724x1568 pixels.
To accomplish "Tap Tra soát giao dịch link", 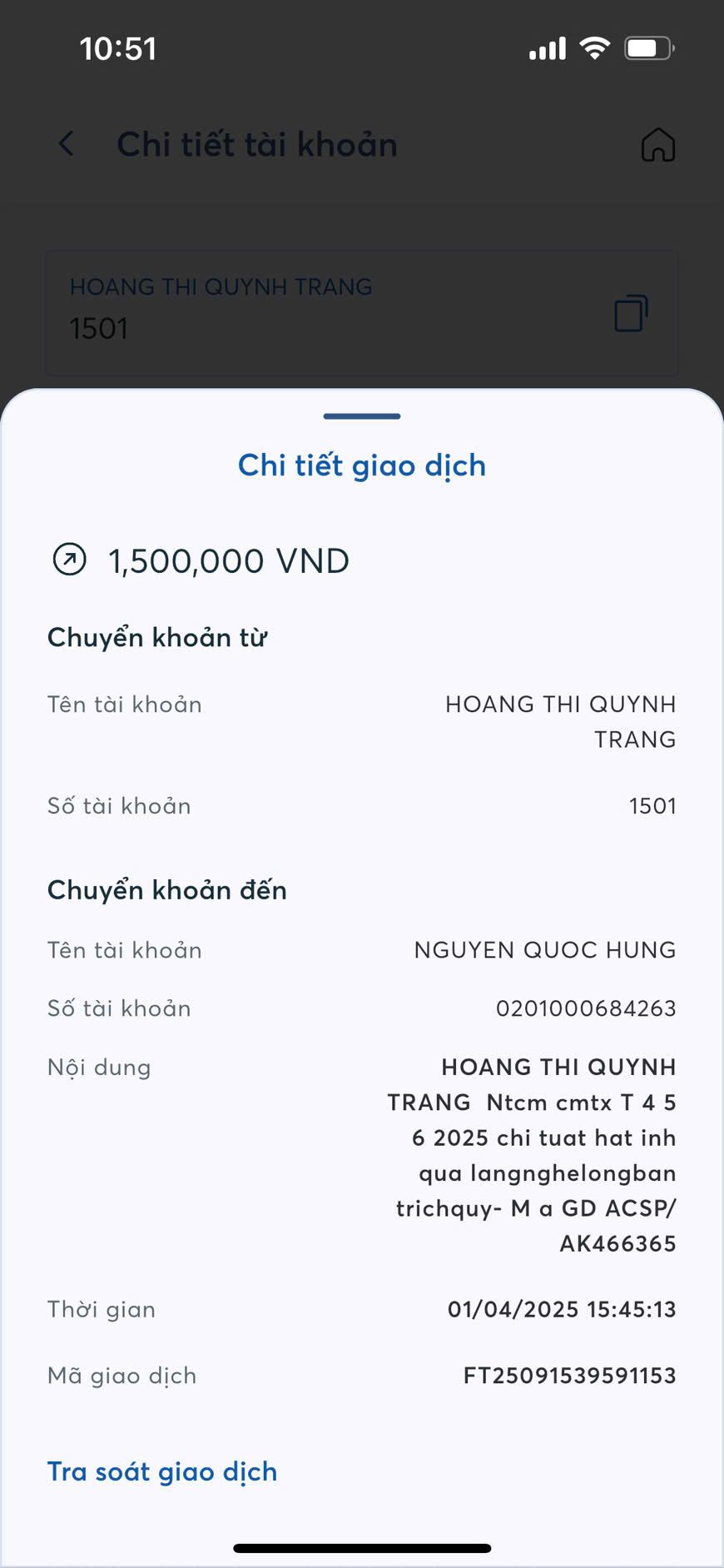I will (x=162, y=1471).
